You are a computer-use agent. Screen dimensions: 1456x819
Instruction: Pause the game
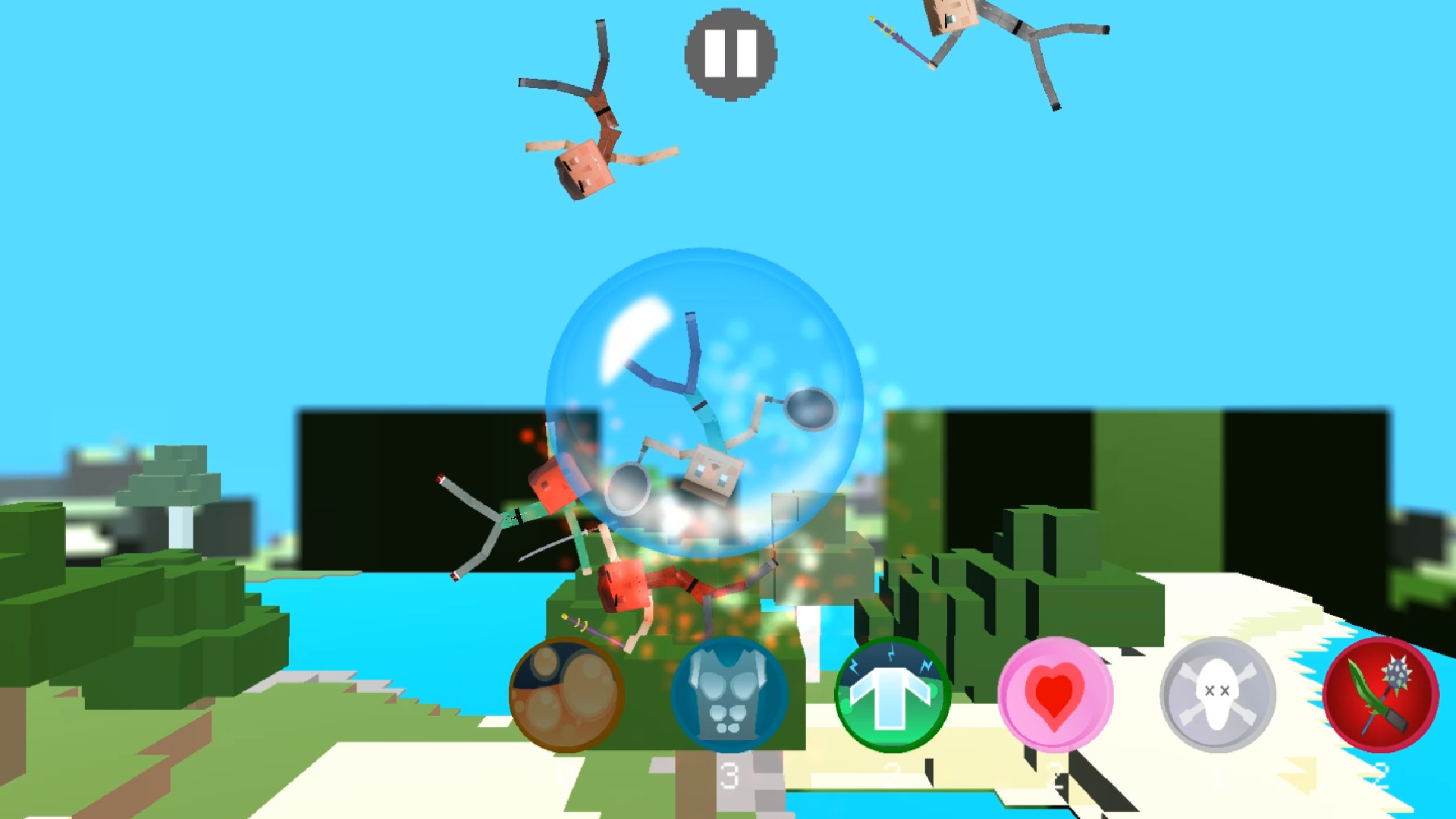click(x=730, y=54)
